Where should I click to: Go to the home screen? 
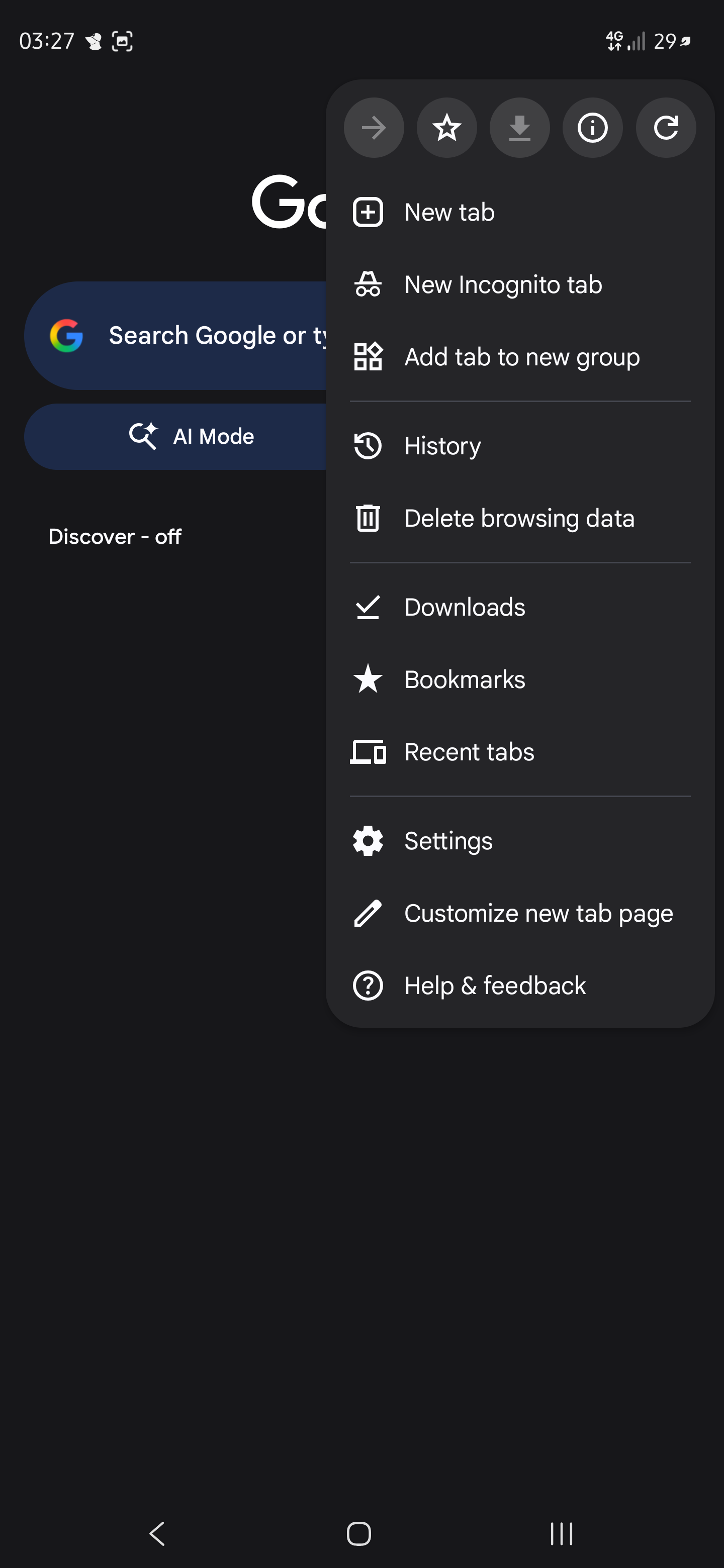pyautogui.click(x=358, y=1533)
